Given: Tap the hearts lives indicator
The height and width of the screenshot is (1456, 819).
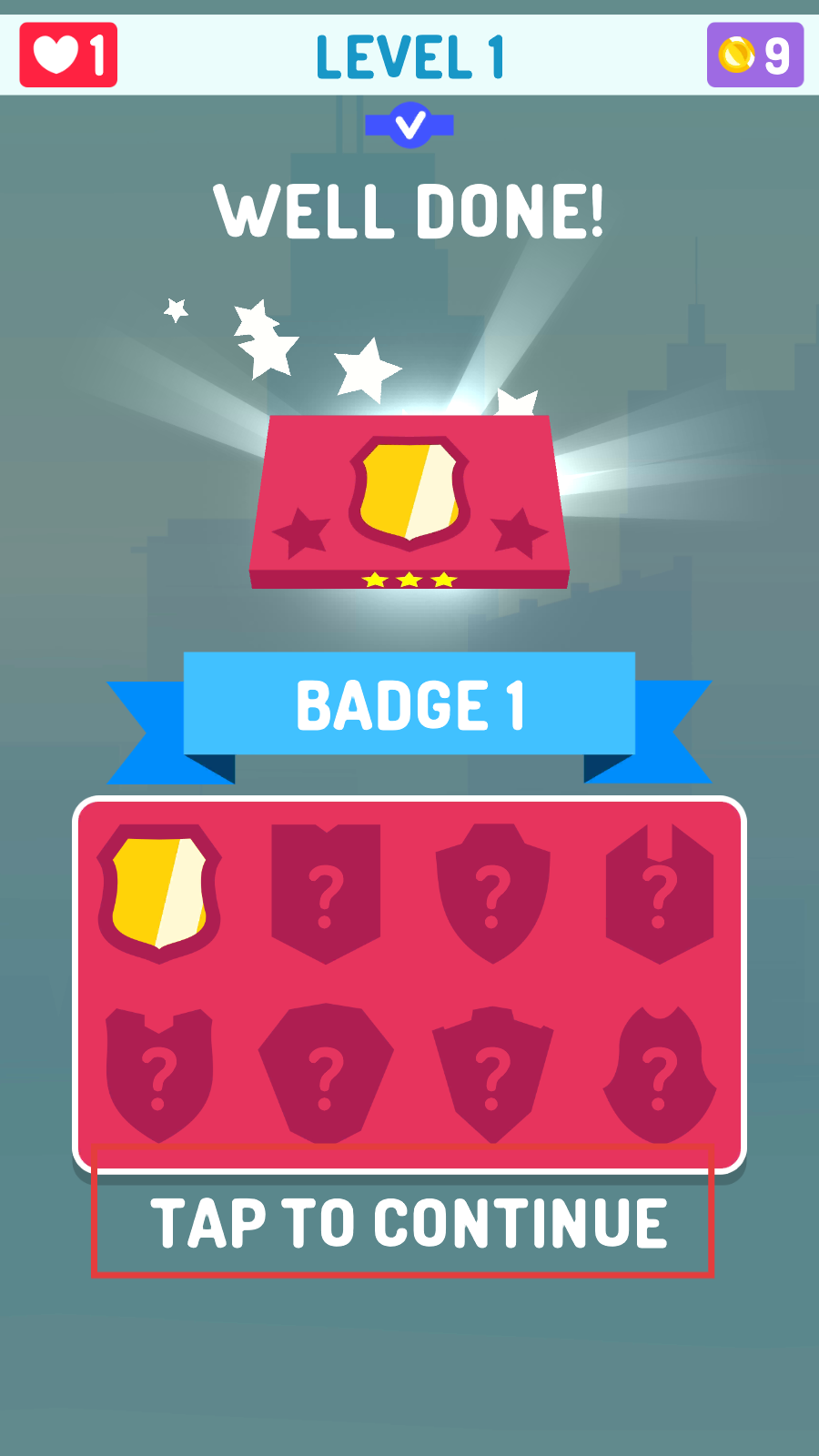Looking at the screenshot, I should [x=68, y=55].
